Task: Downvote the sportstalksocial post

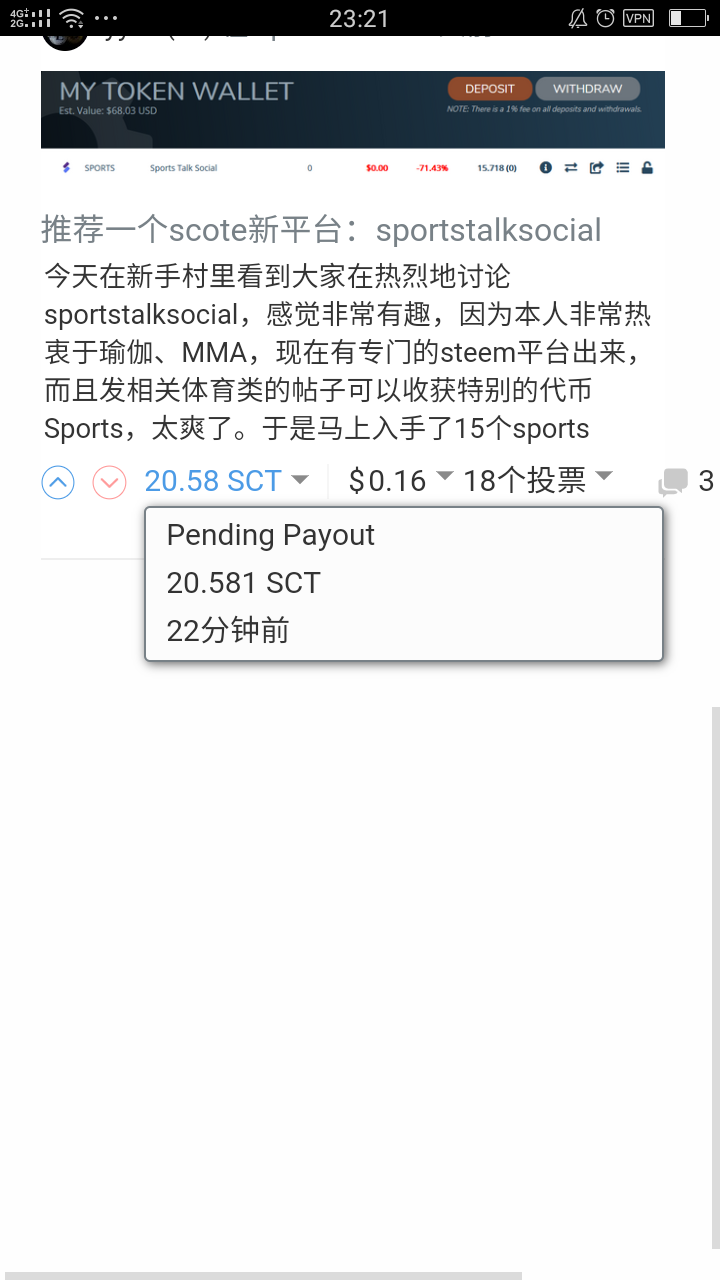Action: (x=109, y=483)
